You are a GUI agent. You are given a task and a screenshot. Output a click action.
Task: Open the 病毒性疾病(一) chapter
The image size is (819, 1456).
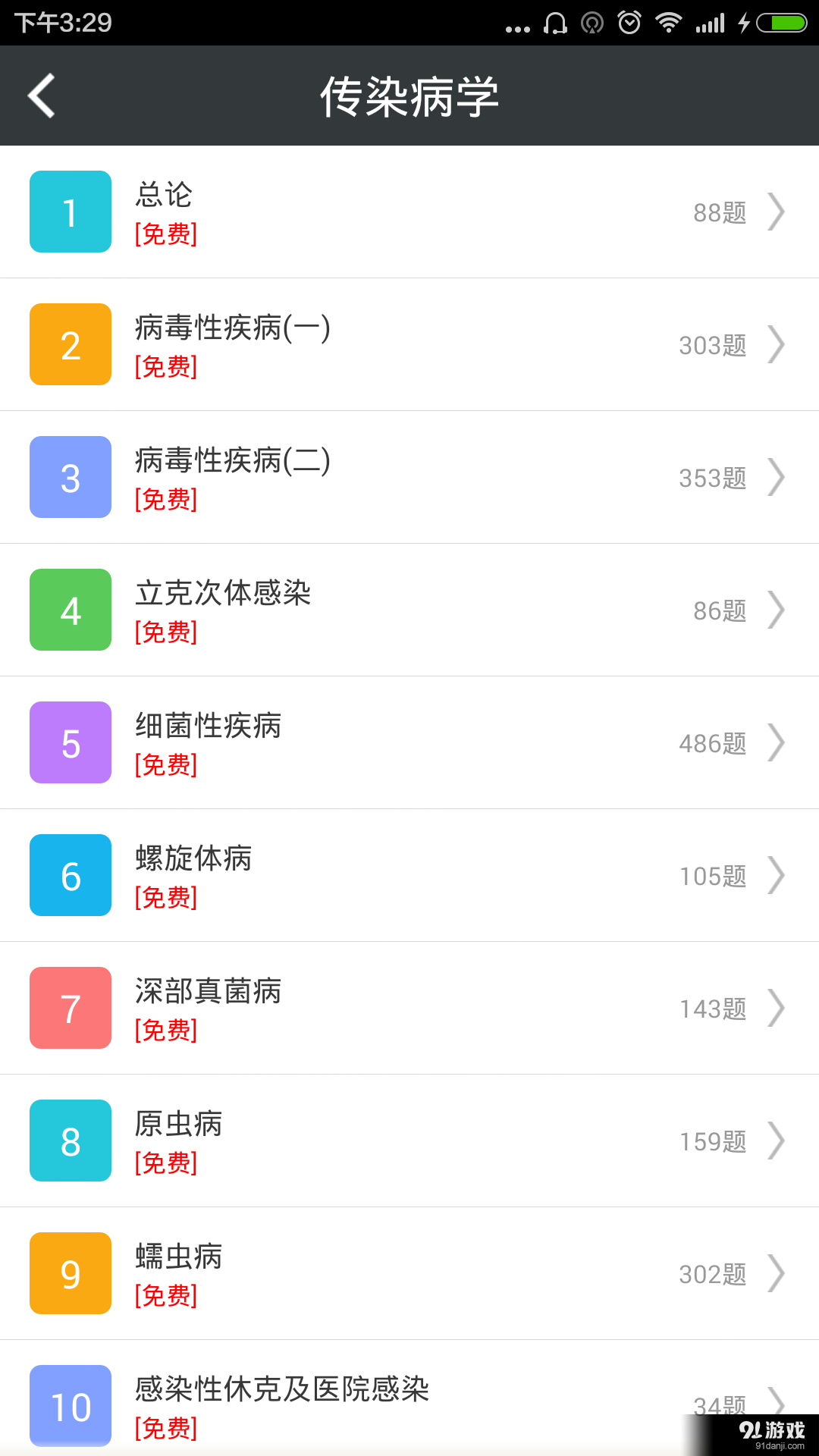pos(409,344)
